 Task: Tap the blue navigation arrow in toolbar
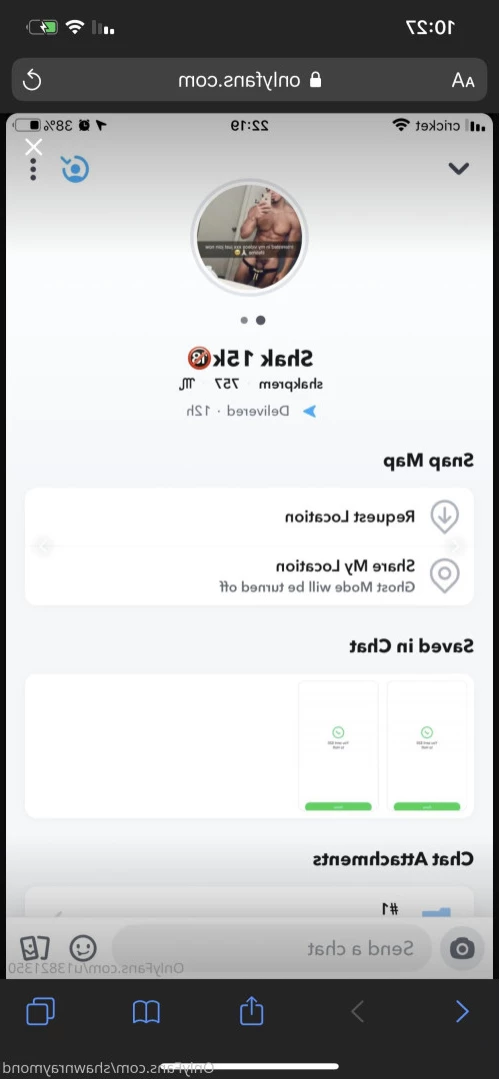462,1012
